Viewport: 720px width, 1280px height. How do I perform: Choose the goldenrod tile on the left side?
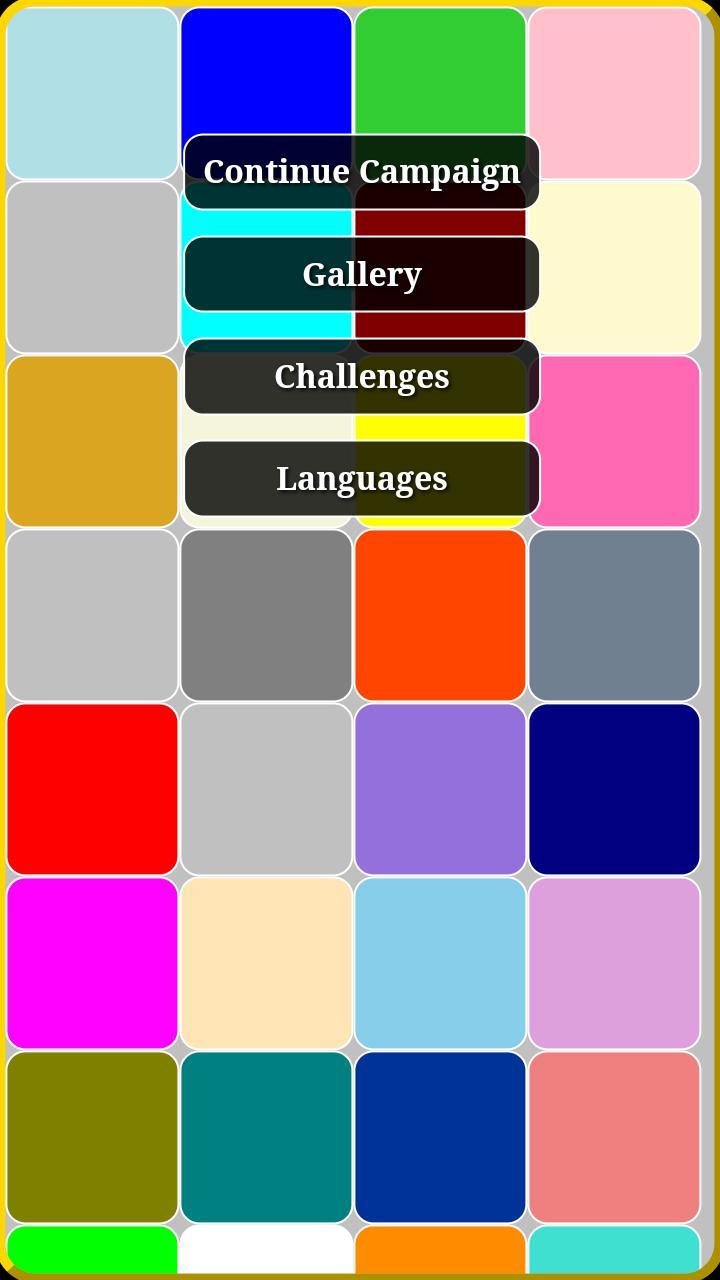(x=90, y=440)
